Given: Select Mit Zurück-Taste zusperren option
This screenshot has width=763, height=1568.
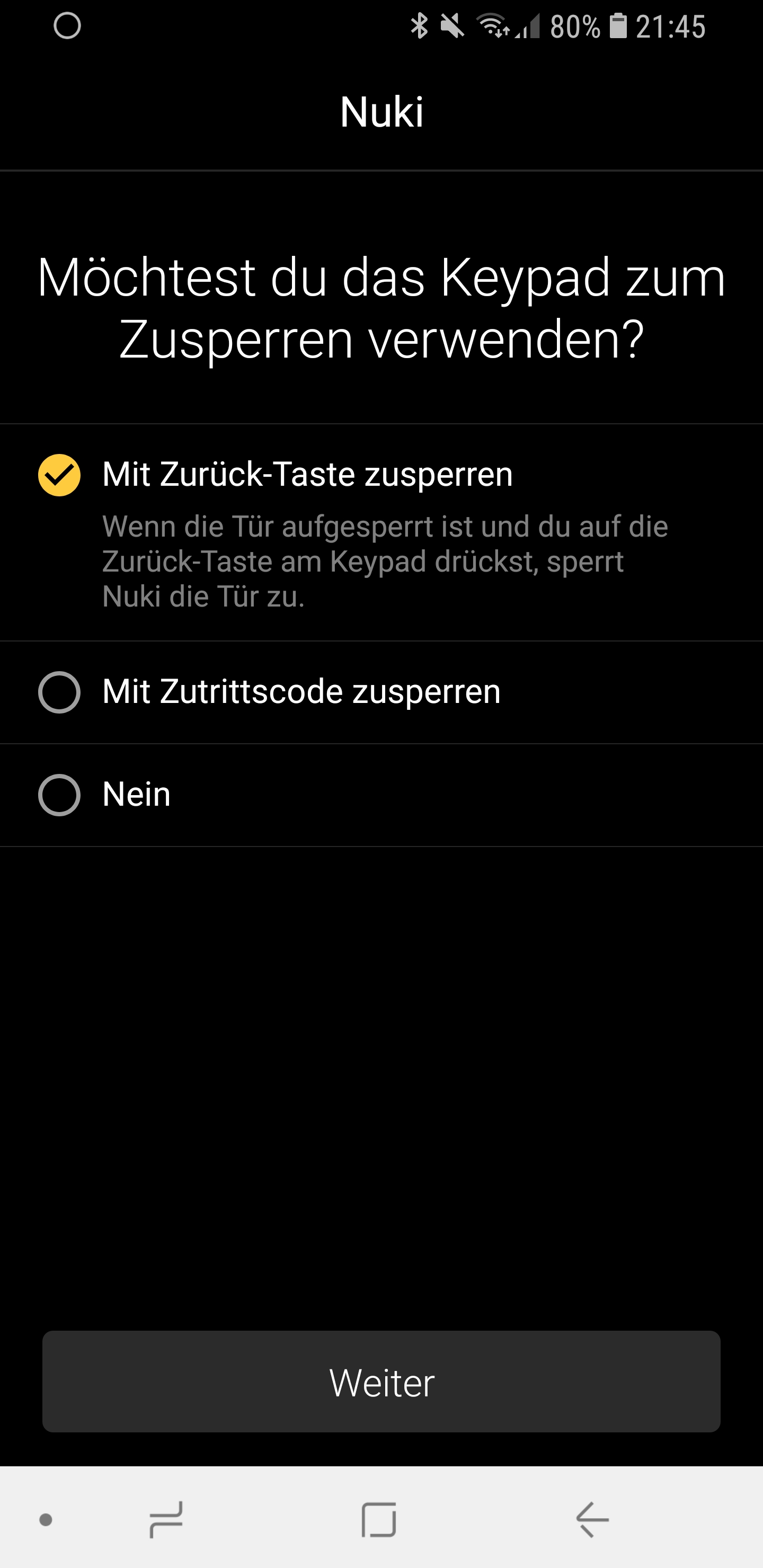Looking at the screenshot, I should (x=59, y=475).
